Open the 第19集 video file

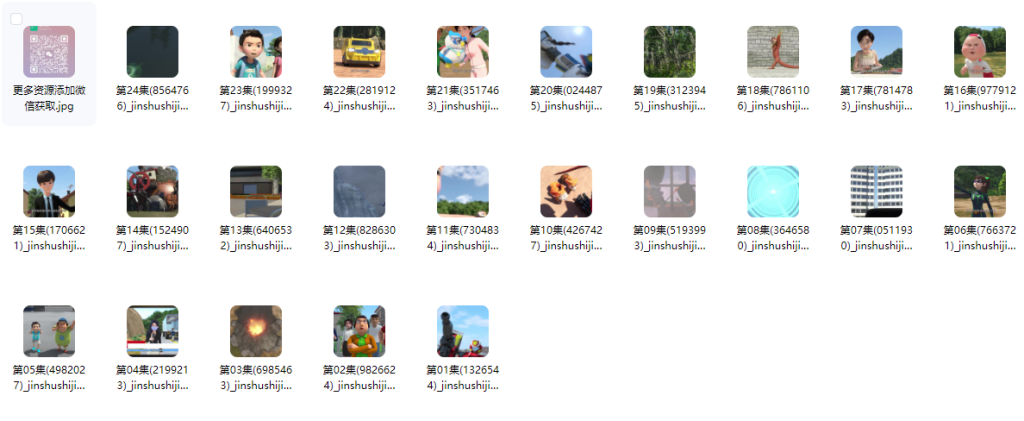pos(670,52)
